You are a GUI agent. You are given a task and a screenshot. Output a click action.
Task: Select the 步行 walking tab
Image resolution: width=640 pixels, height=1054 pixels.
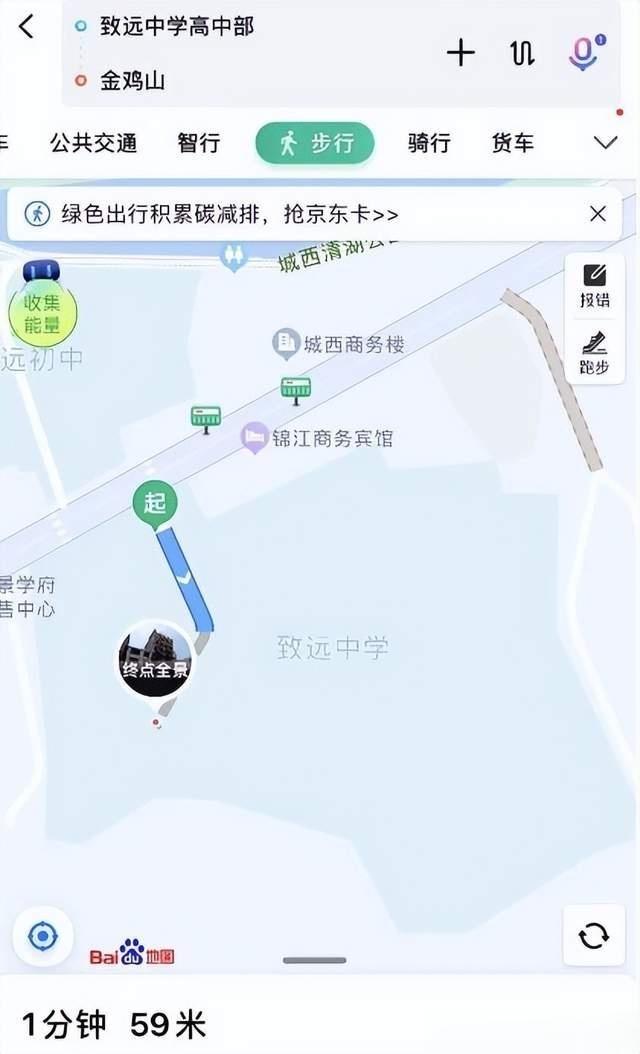(315, 143)
